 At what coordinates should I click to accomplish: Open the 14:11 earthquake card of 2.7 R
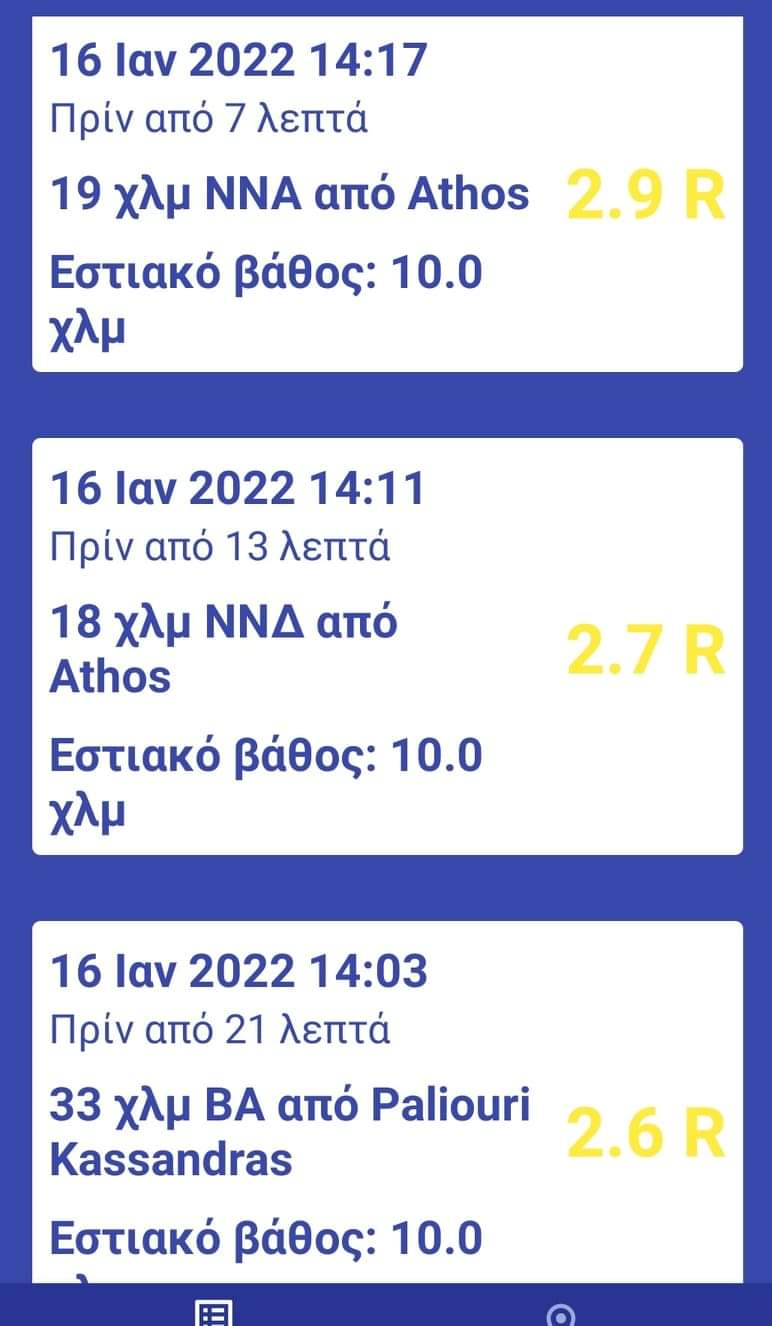click(x=387, y=646)
